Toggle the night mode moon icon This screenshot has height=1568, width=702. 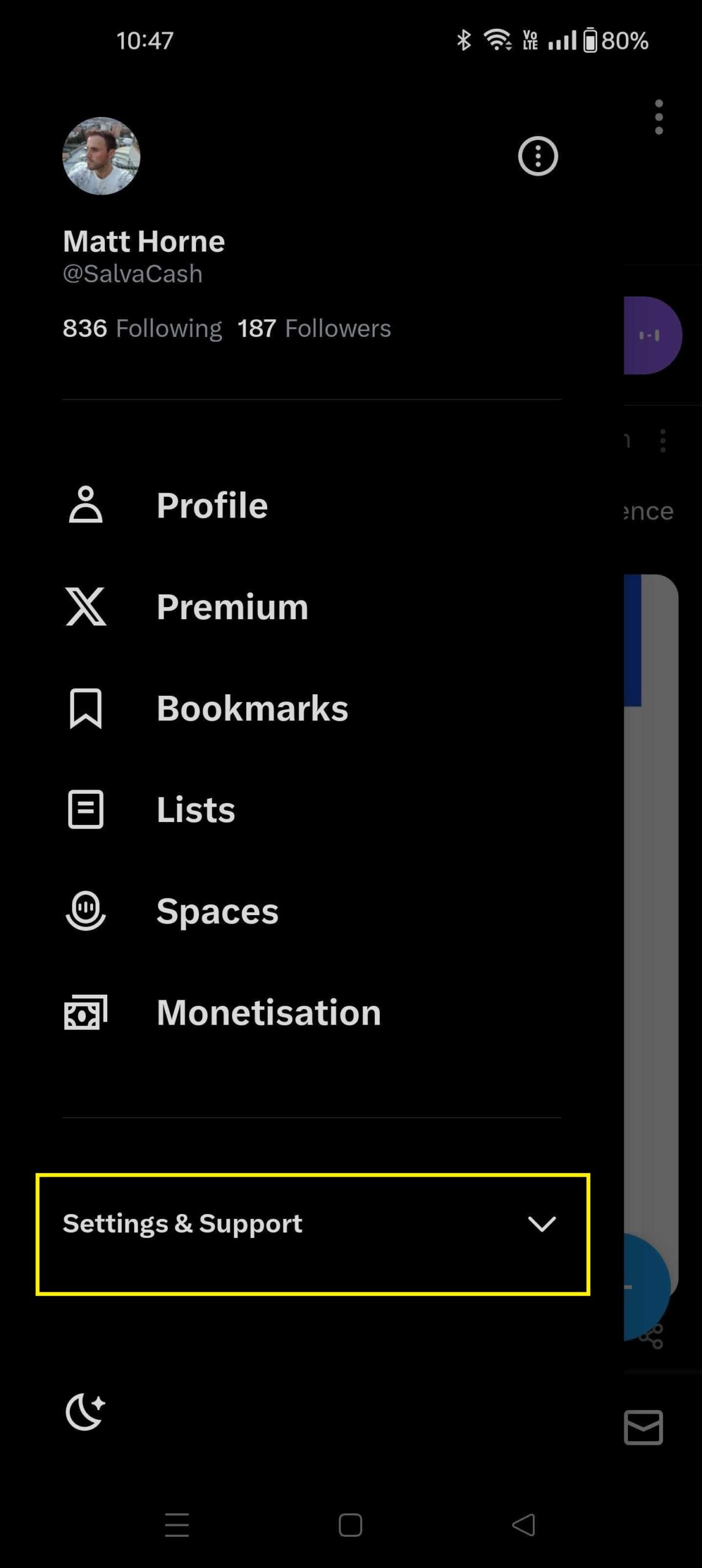(x=85, y=1412)
